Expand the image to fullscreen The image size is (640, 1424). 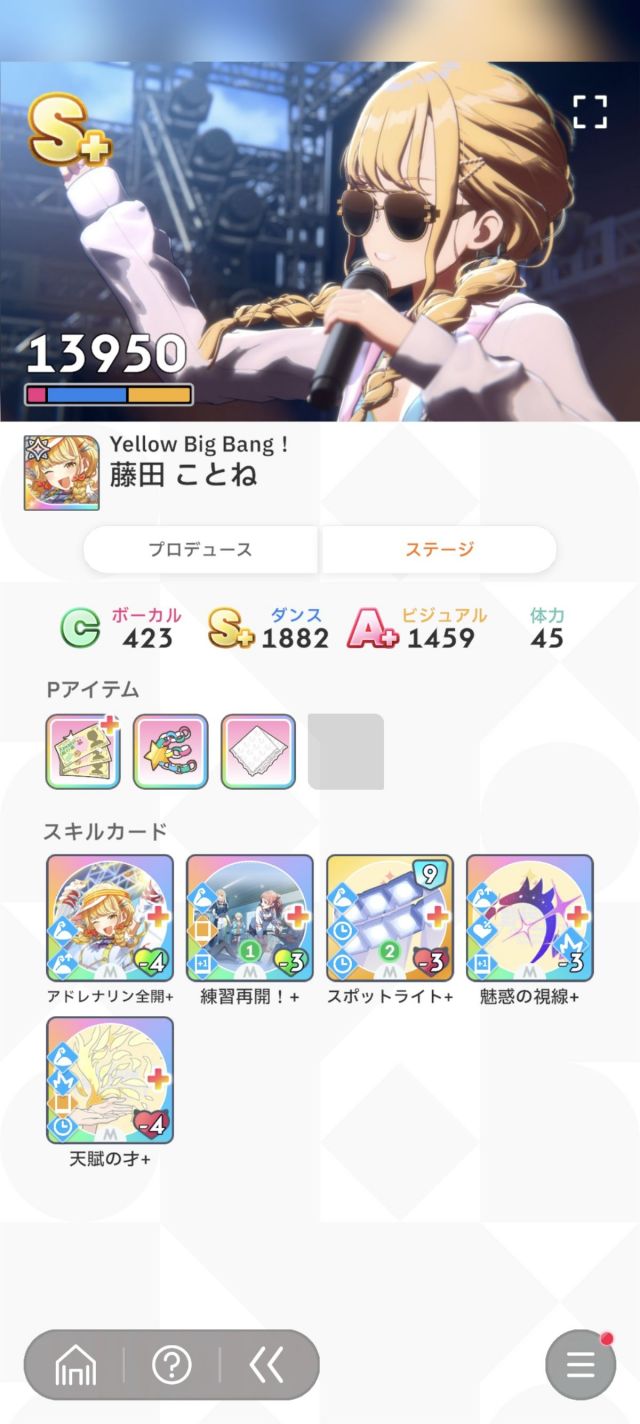coord(590,112)
